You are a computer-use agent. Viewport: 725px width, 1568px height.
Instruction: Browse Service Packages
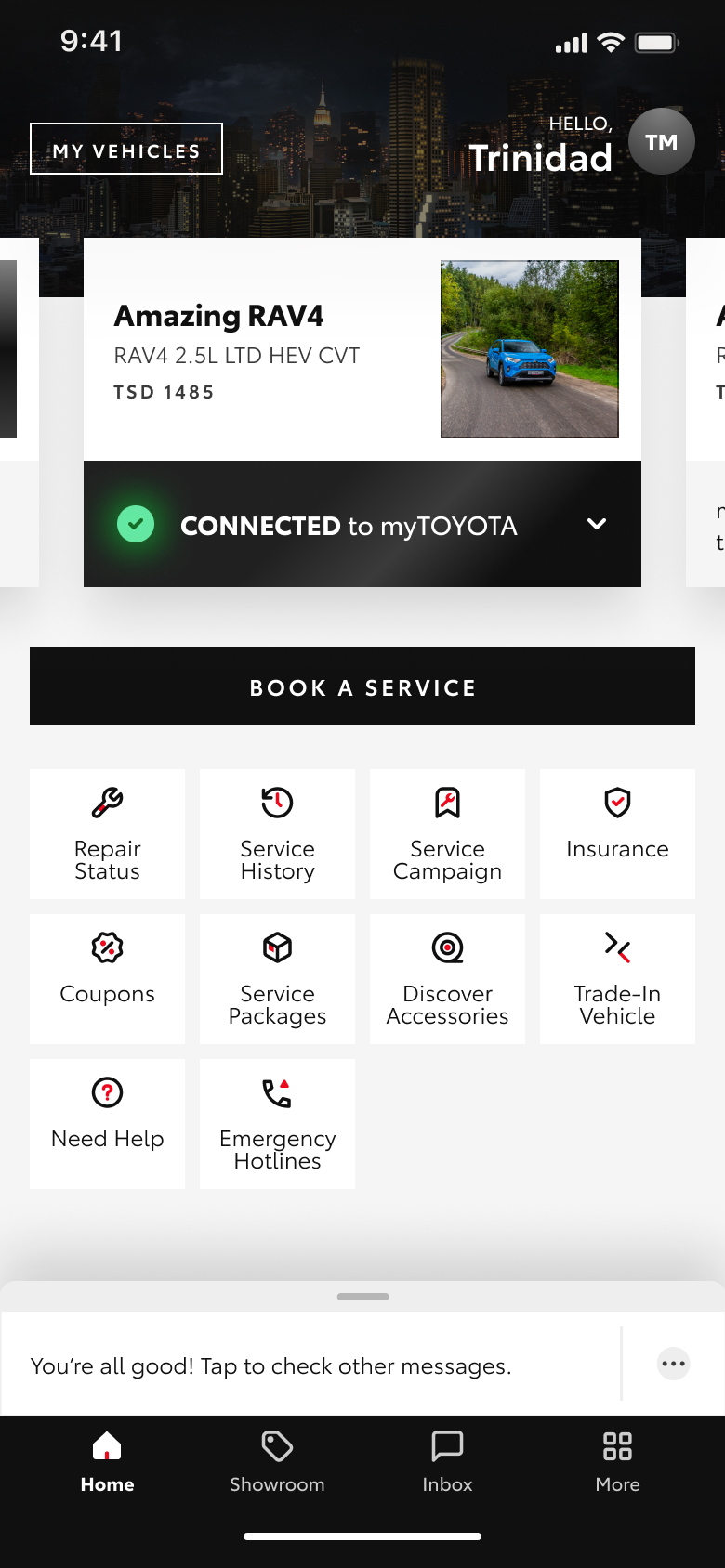point(277,979)
